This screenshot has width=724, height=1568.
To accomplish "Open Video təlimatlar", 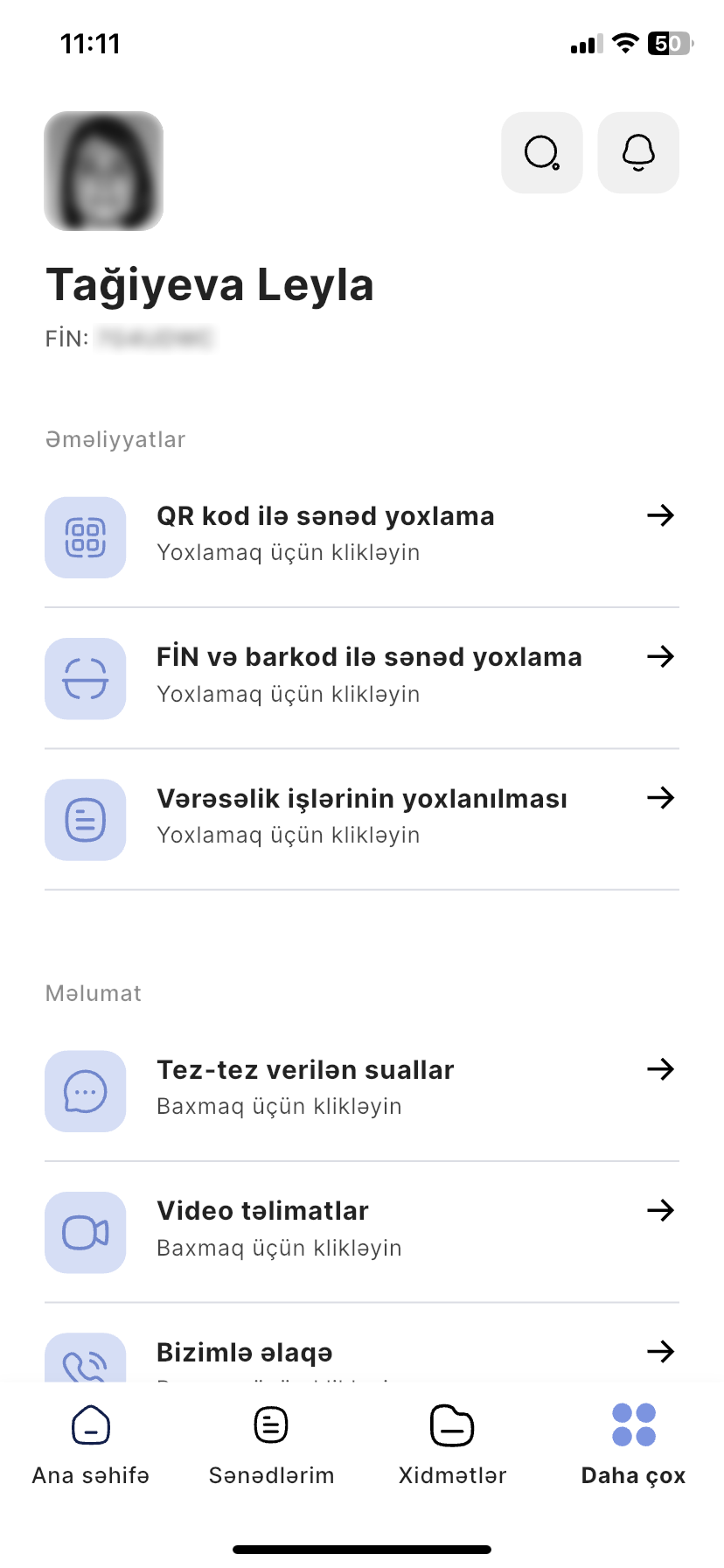I will (362, 1232).
